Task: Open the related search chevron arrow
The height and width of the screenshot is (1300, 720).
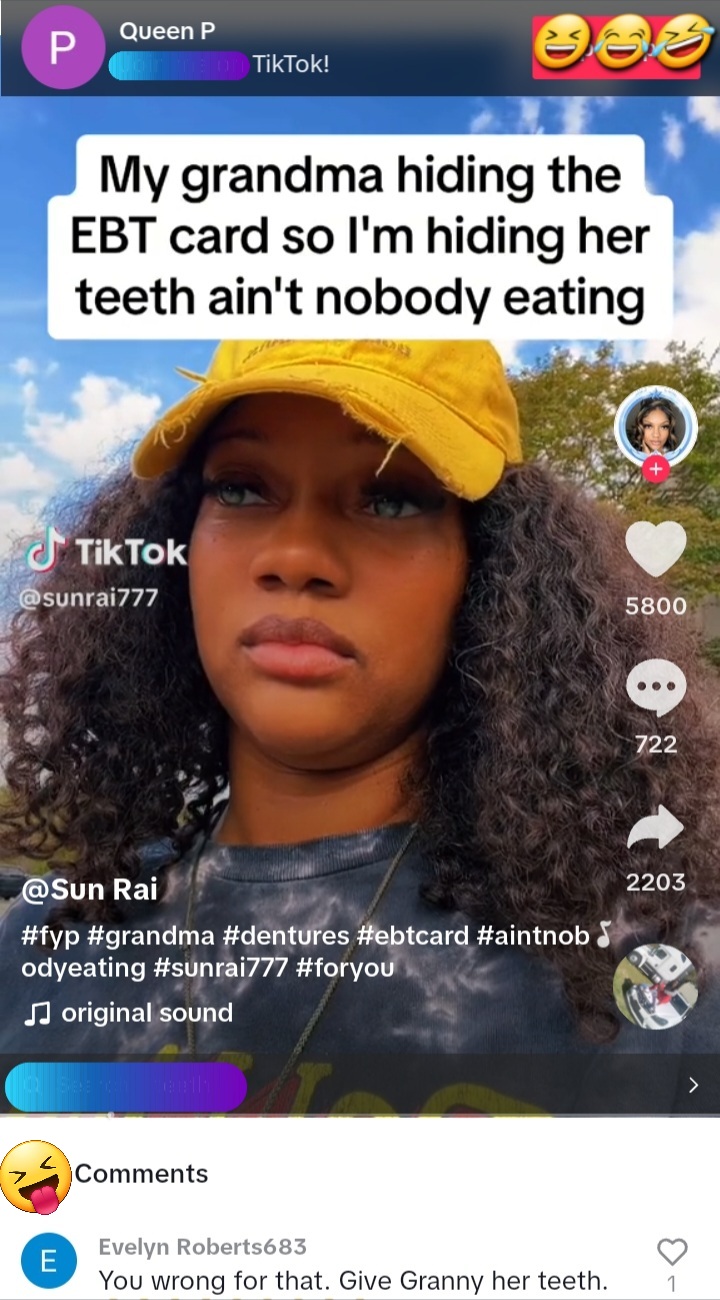Action: coord(693,1086)
